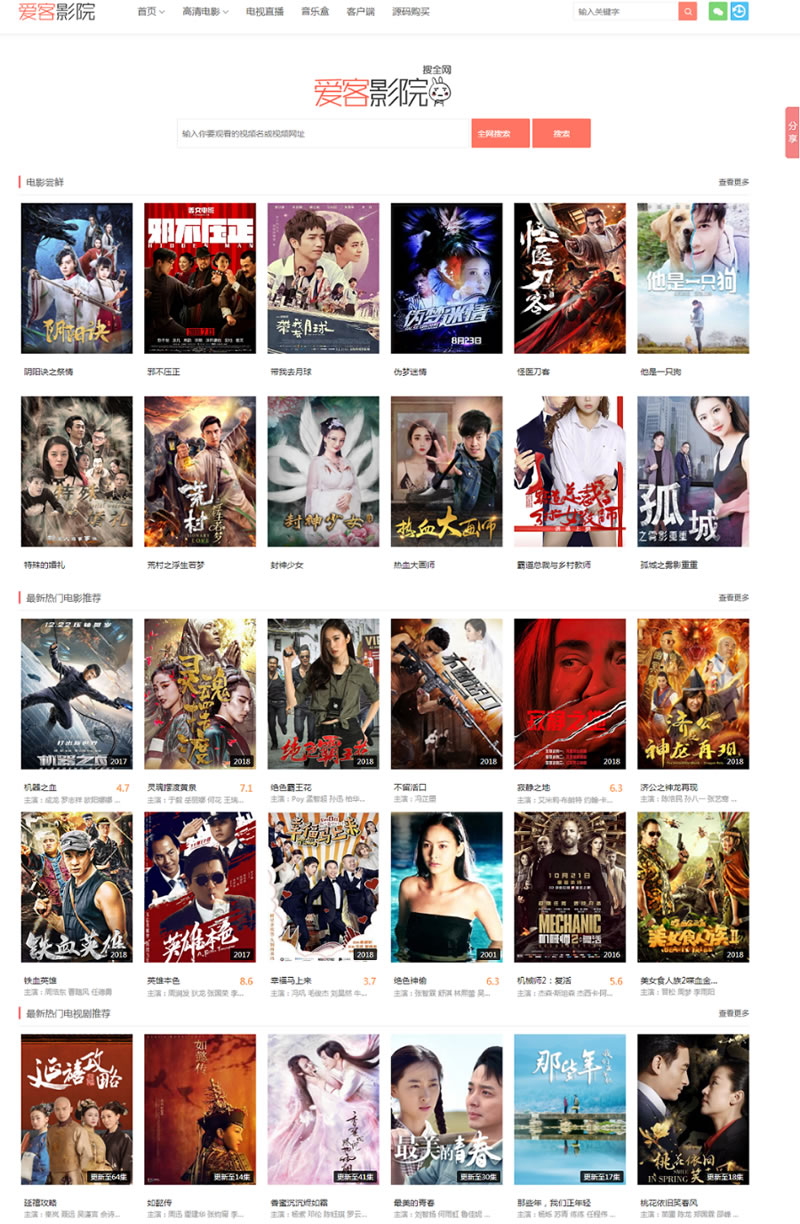Open the 寂静之地 movie card
The height and width of the screenshot is (1224, 800).
pyautogui.click(x=570, y=693)
